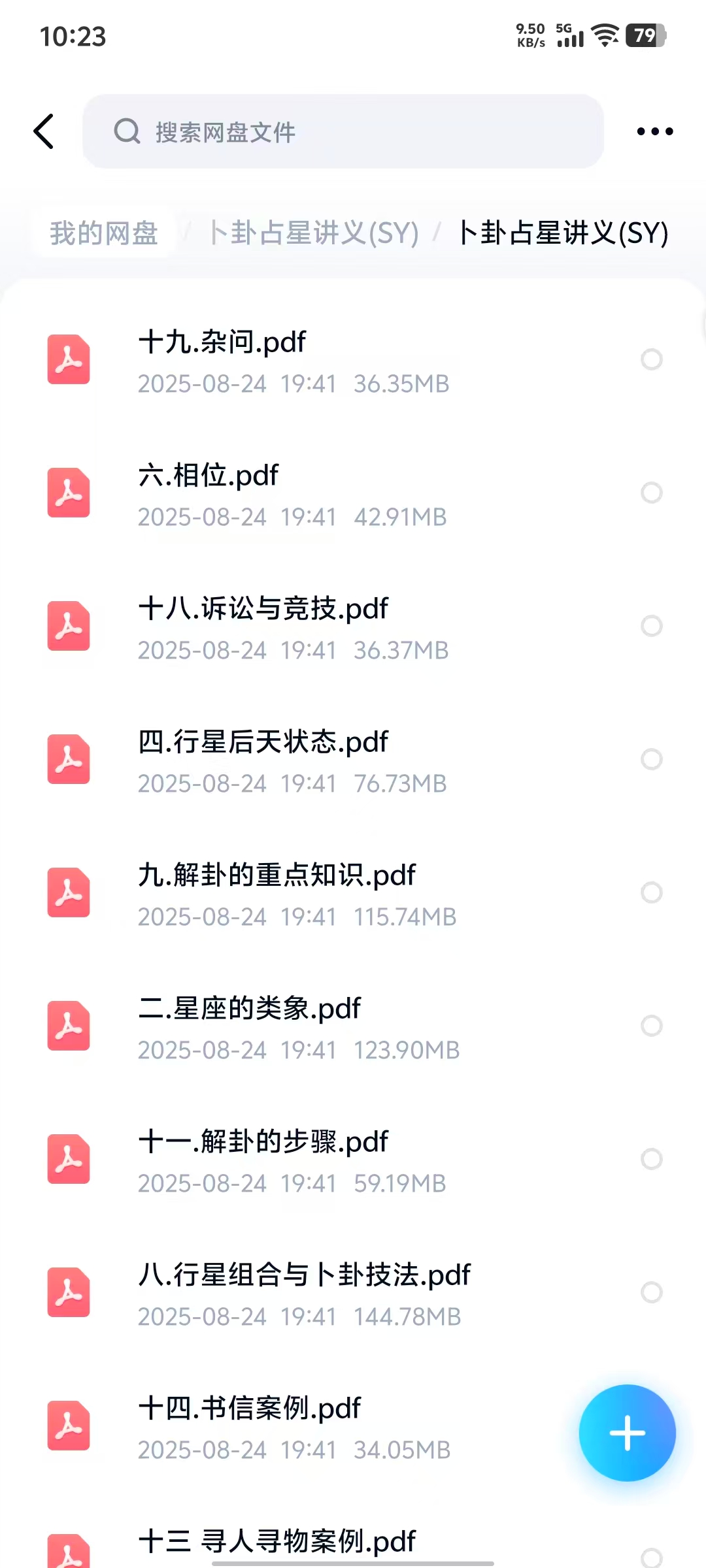
Task: Open 十八.诉讼与竞技.pdf
Action: pyautogui.click(x=294, y=627)
